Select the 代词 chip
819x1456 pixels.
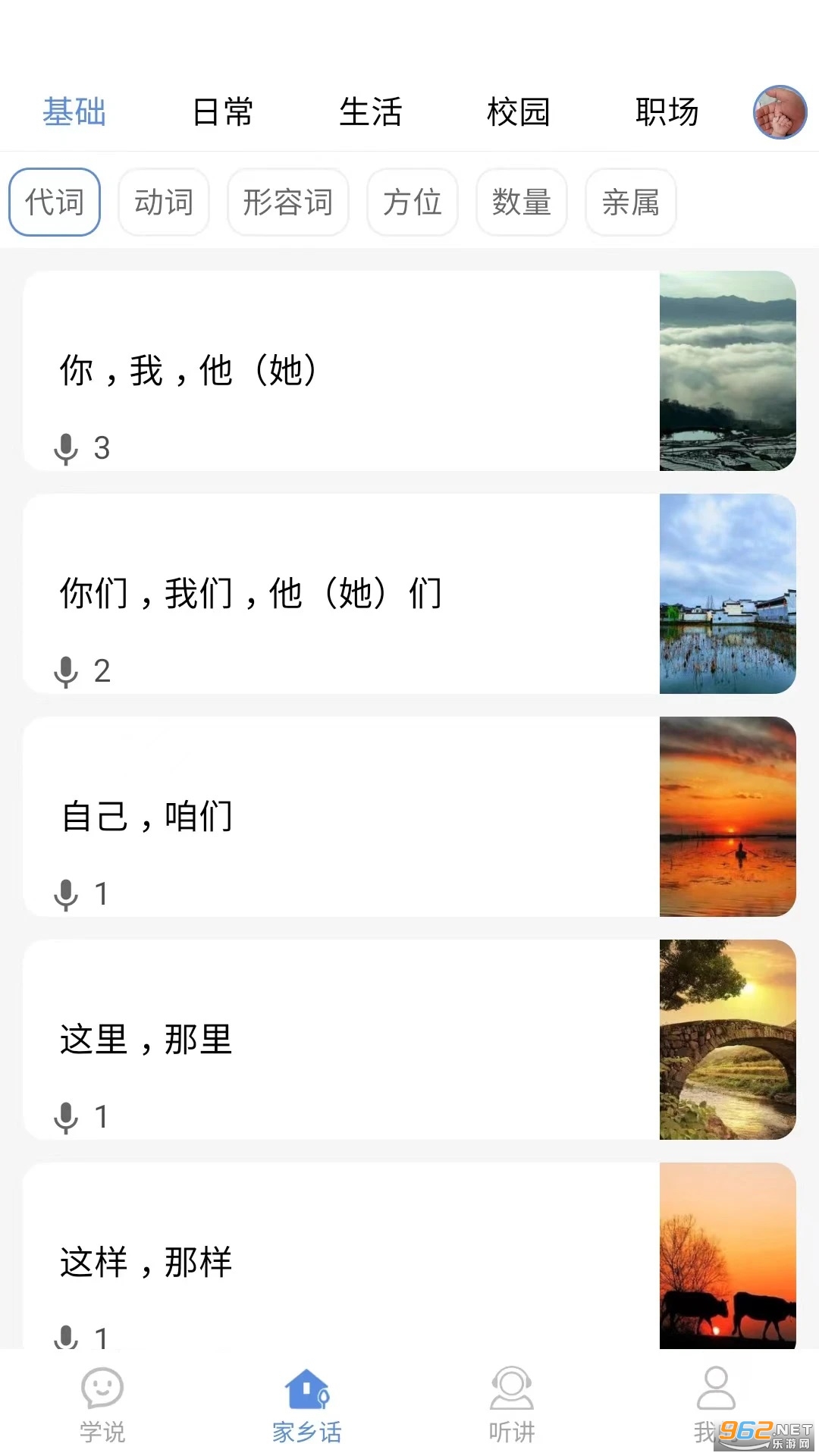click(55, 202)
